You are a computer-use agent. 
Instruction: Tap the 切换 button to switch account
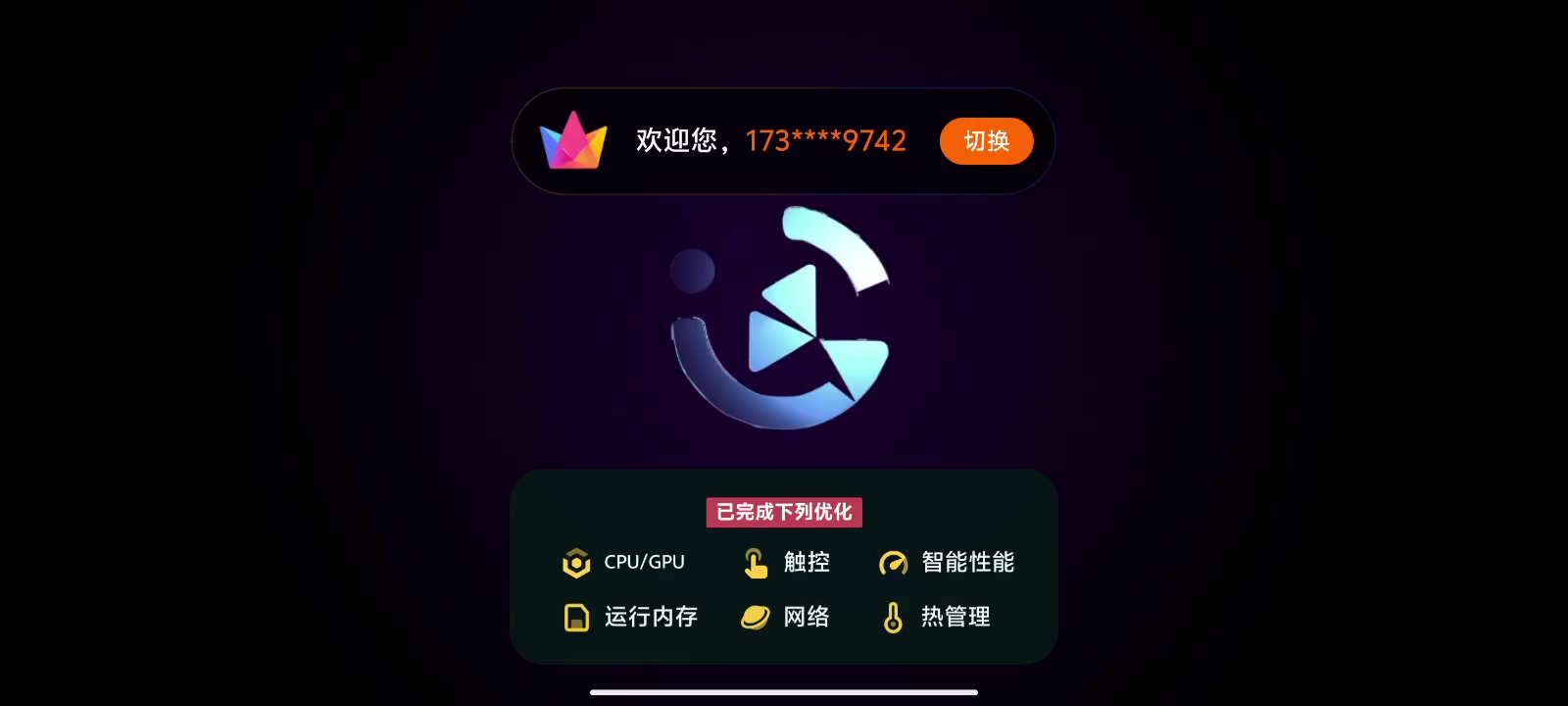[x=986, y=141]
